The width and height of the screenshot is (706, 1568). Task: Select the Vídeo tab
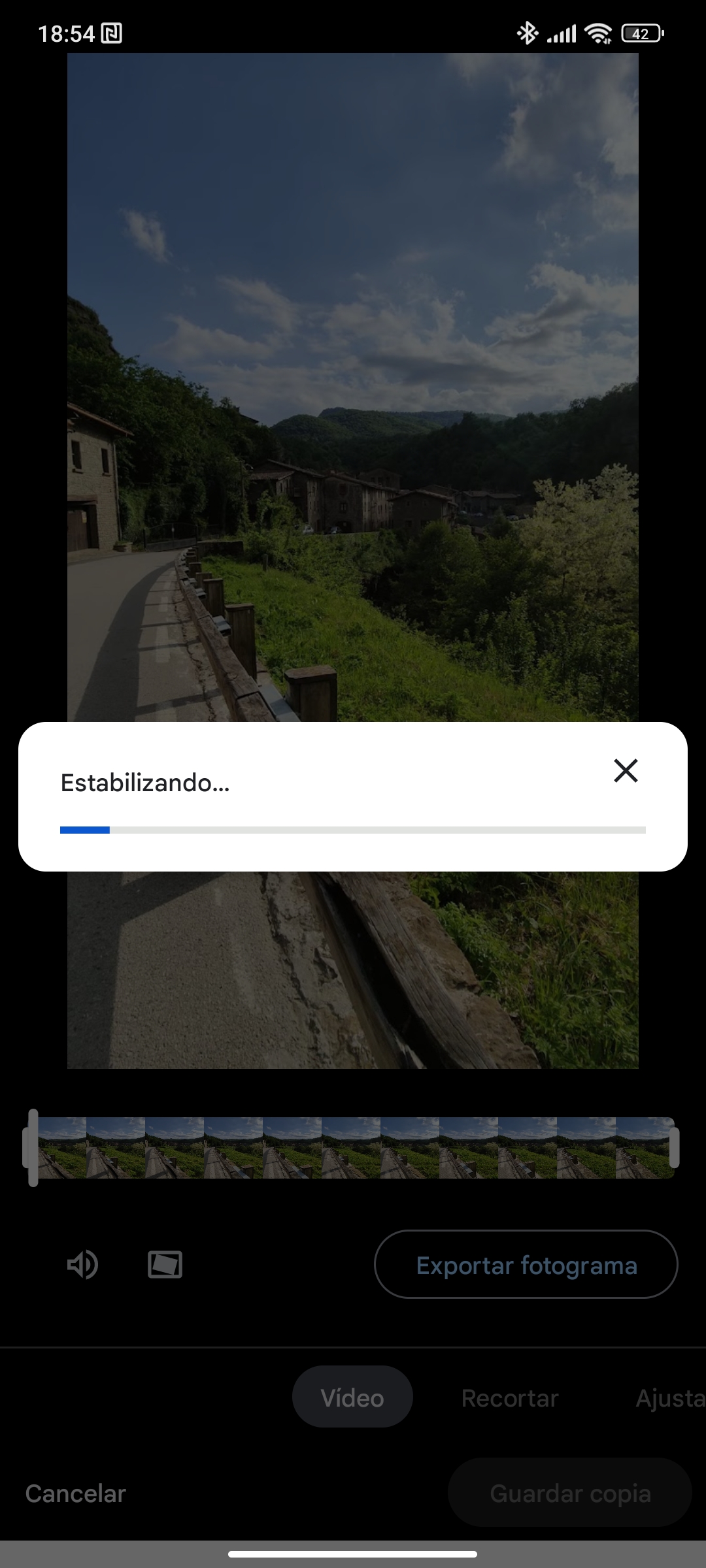(352, 1398)
